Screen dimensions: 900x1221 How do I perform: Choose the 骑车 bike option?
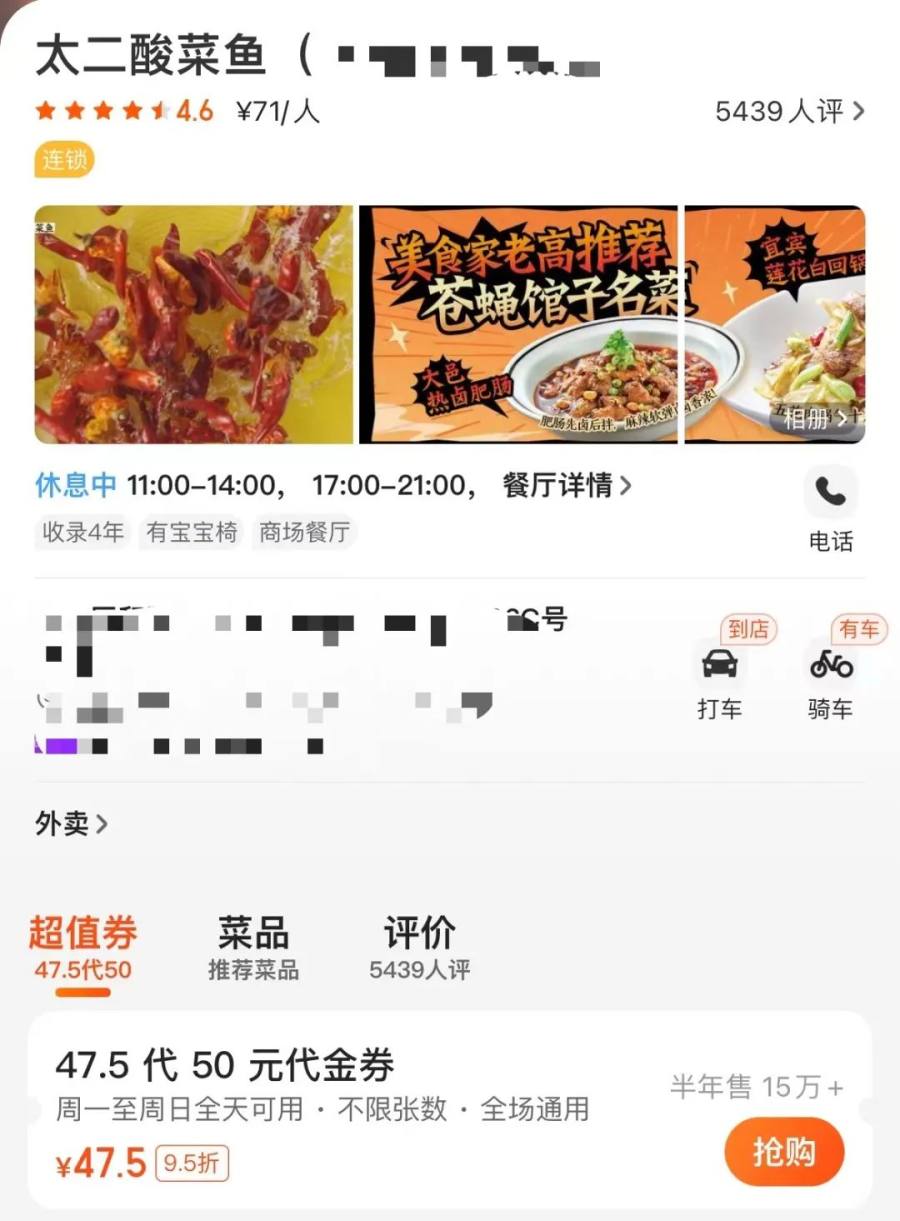830,680
